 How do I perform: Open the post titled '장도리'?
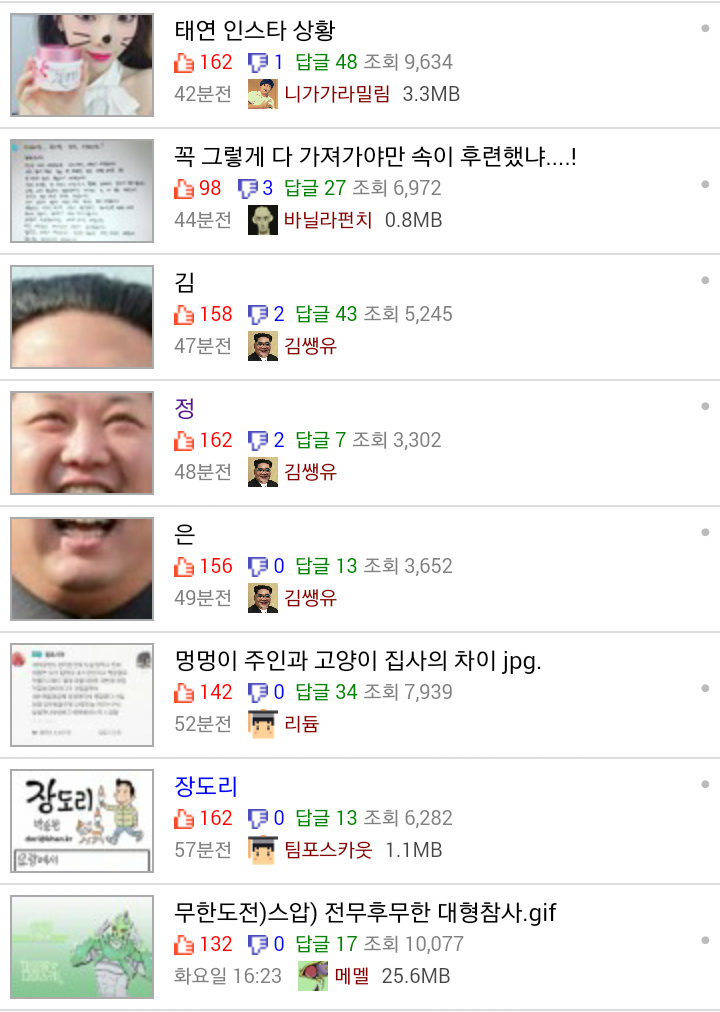point(206,787)
